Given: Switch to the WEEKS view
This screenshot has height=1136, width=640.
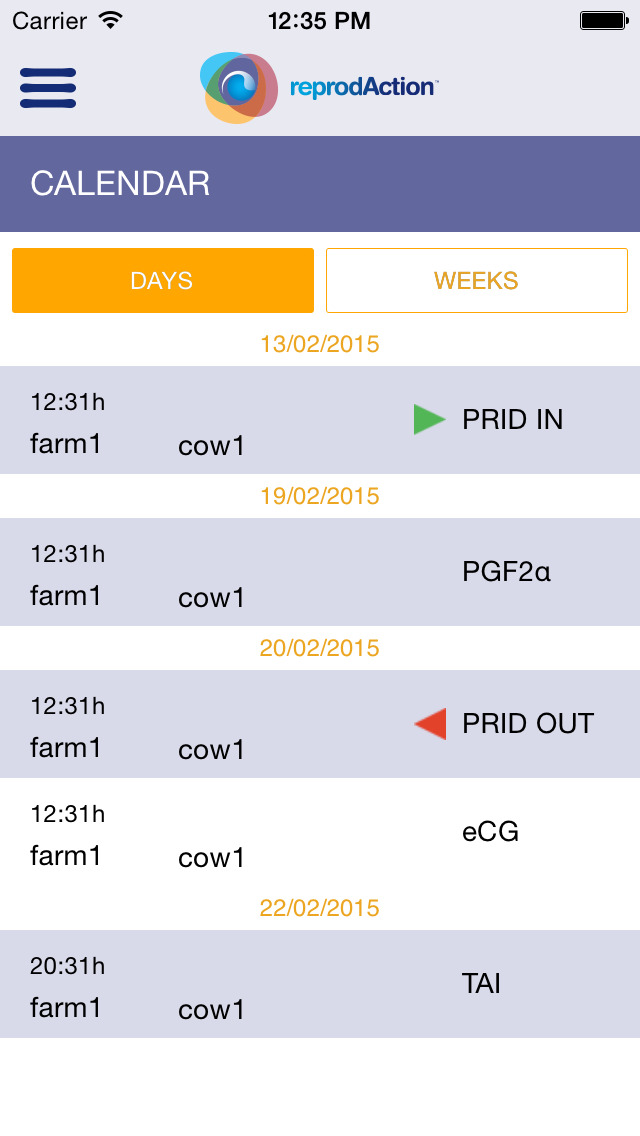Looking at the screenshot, I should (x=477, y=280).
